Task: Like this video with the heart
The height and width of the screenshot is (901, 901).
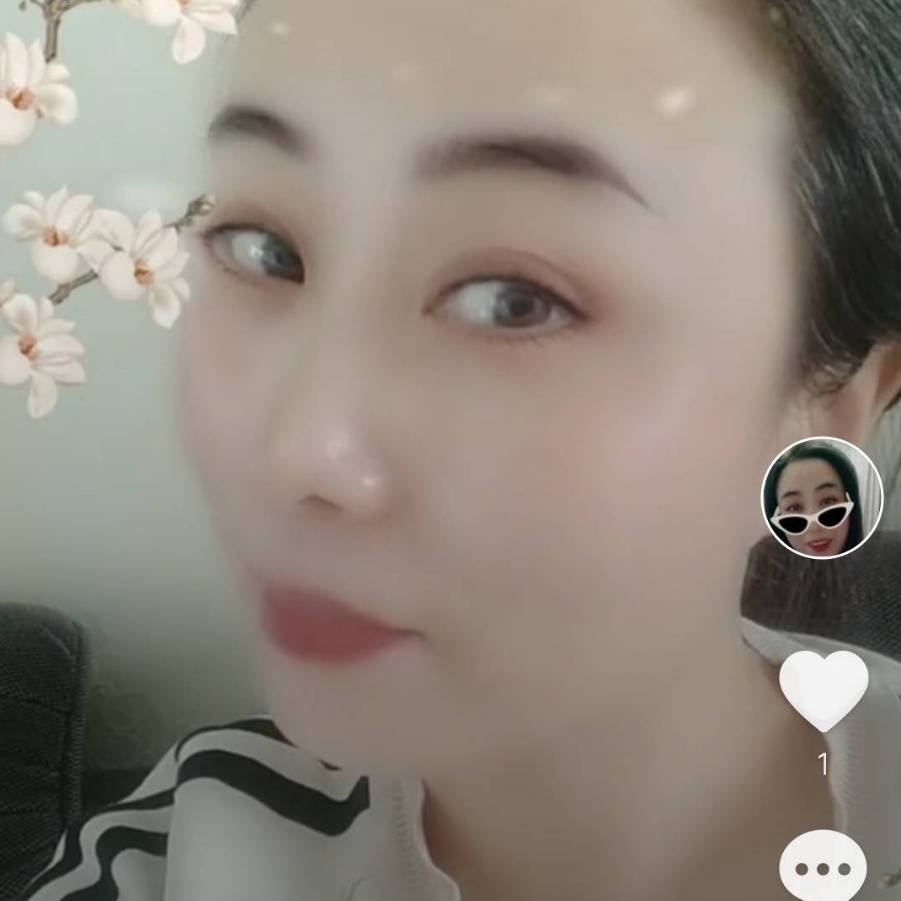Action: point(823,690)
